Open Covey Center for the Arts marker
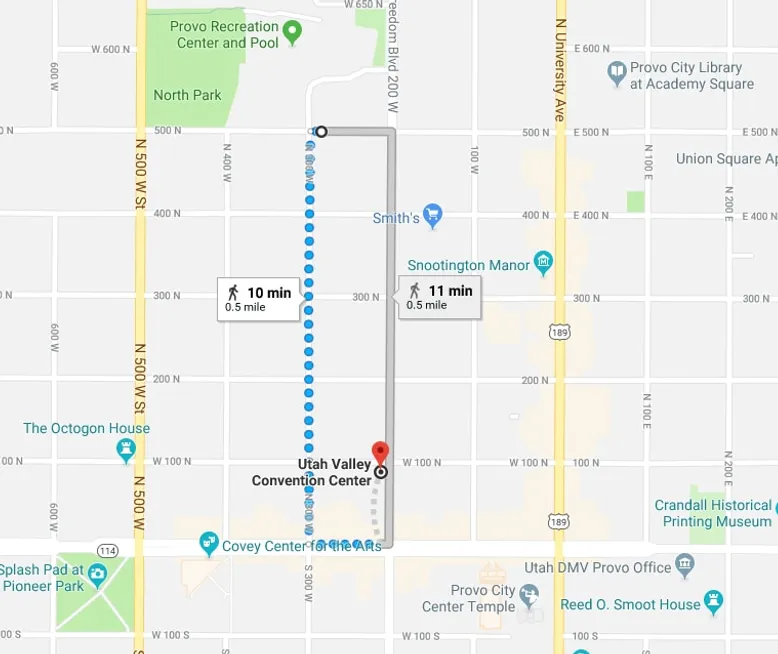The image size is (778, 654). click(209, 544)
